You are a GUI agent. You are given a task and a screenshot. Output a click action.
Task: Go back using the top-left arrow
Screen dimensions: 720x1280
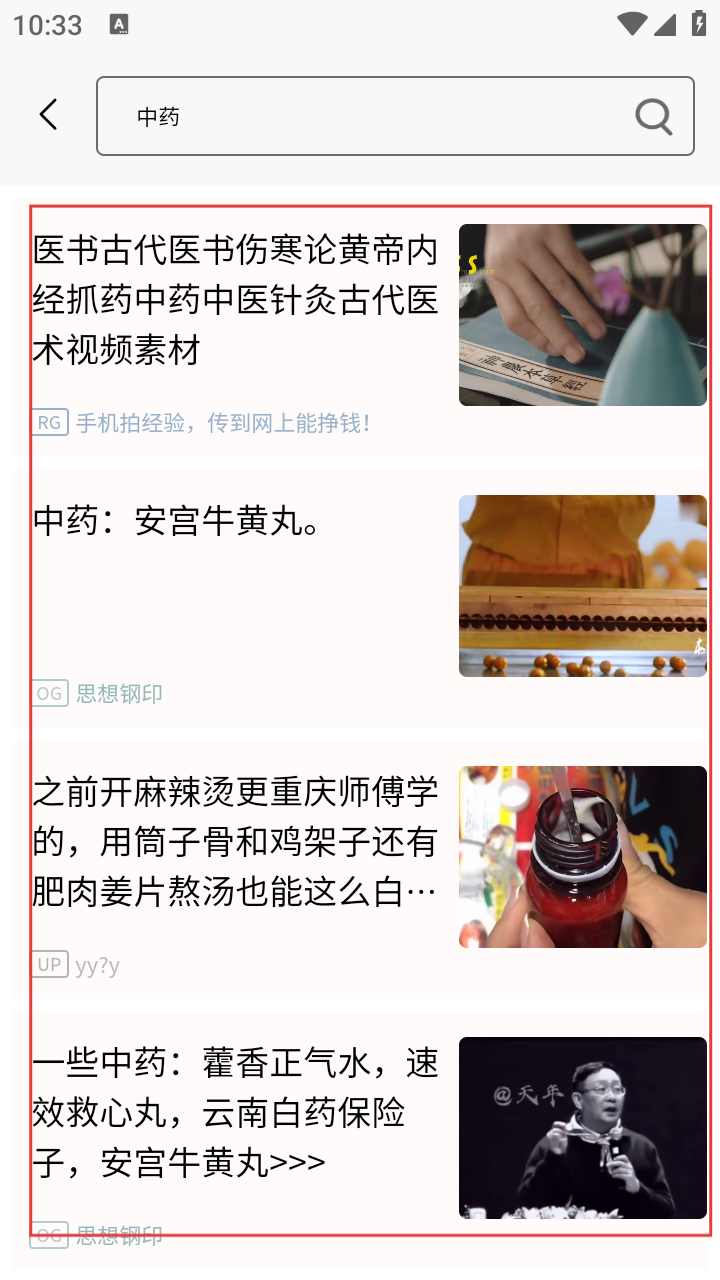[48, 115]
